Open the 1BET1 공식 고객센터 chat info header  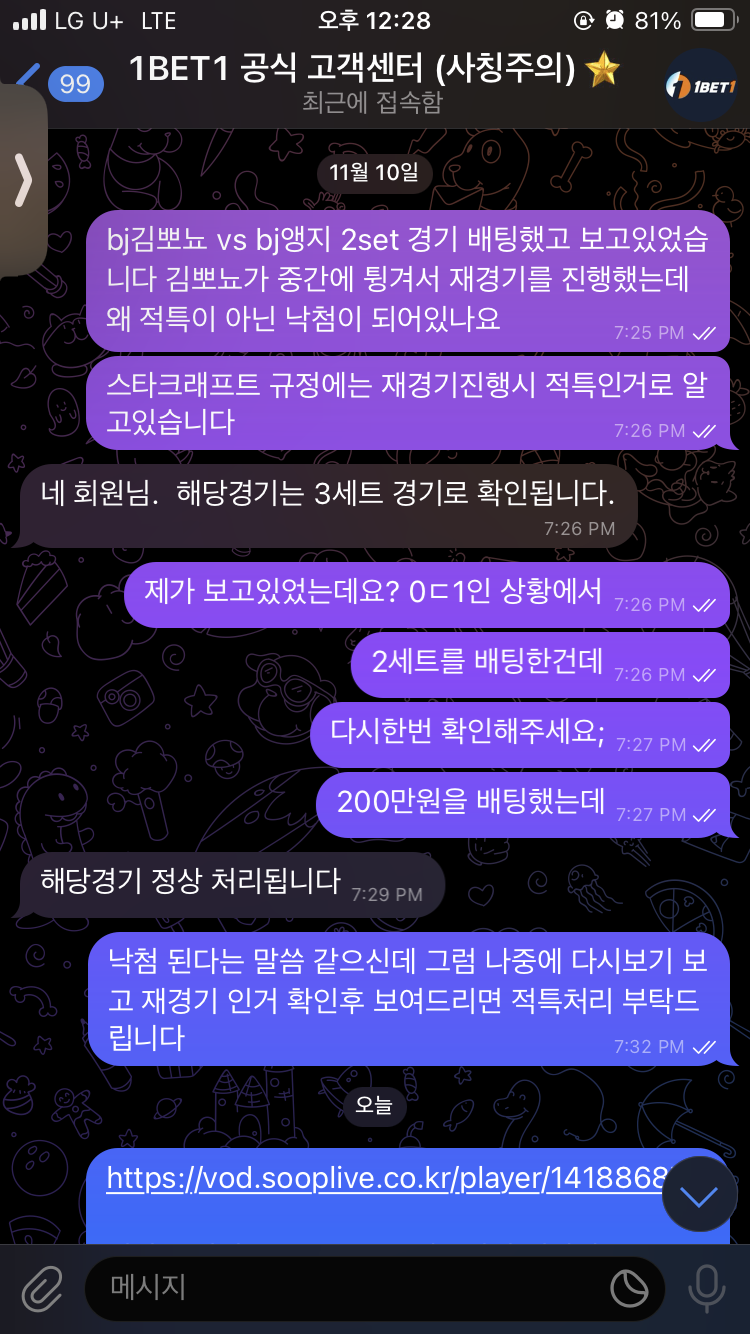(x=375, y=82)
